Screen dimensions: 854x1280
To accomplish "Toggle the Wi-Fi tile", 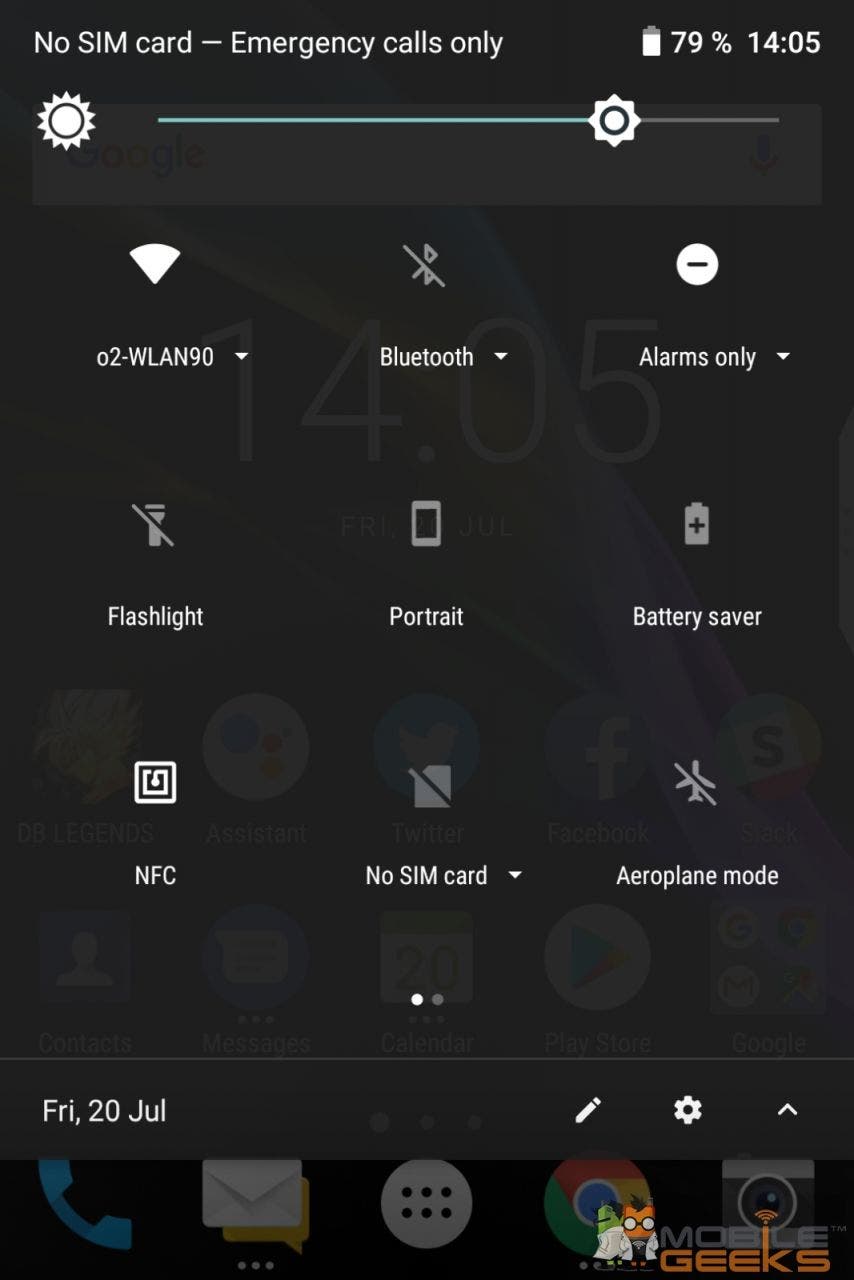I will click(x=155, y=265).
